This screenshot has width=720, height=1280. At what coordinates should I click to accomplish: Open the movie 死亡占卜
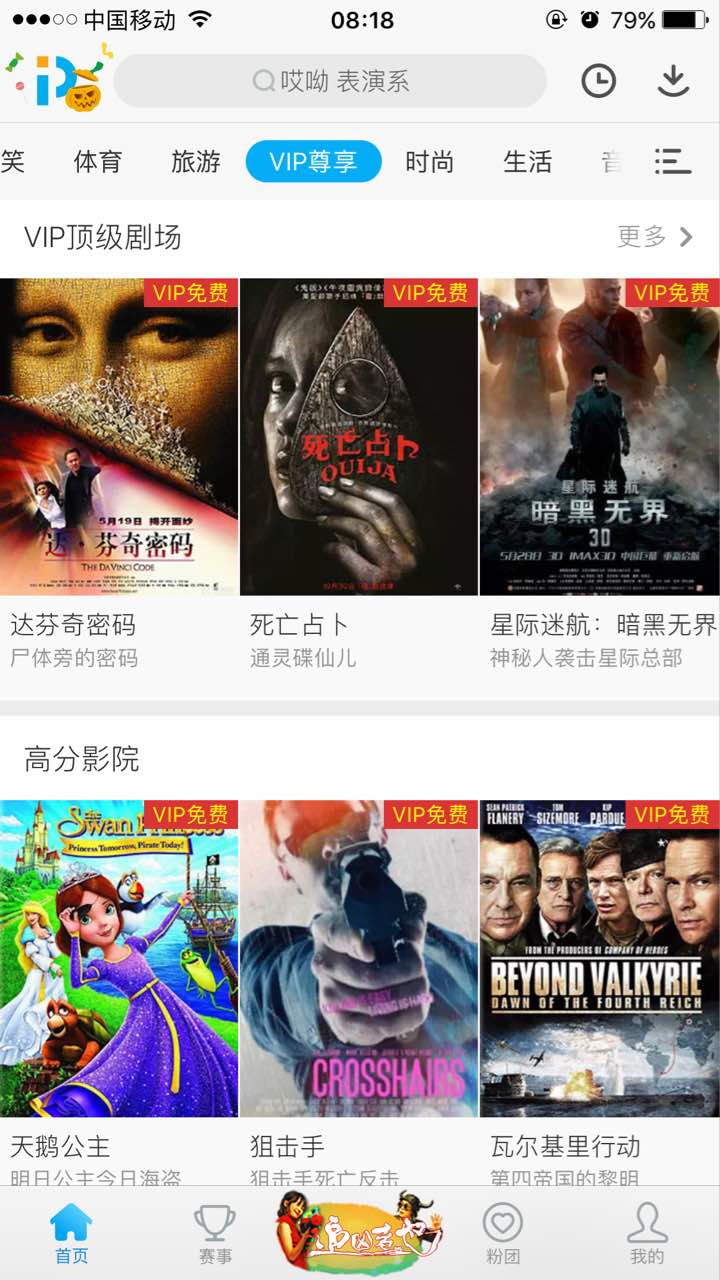pos(359,437)
